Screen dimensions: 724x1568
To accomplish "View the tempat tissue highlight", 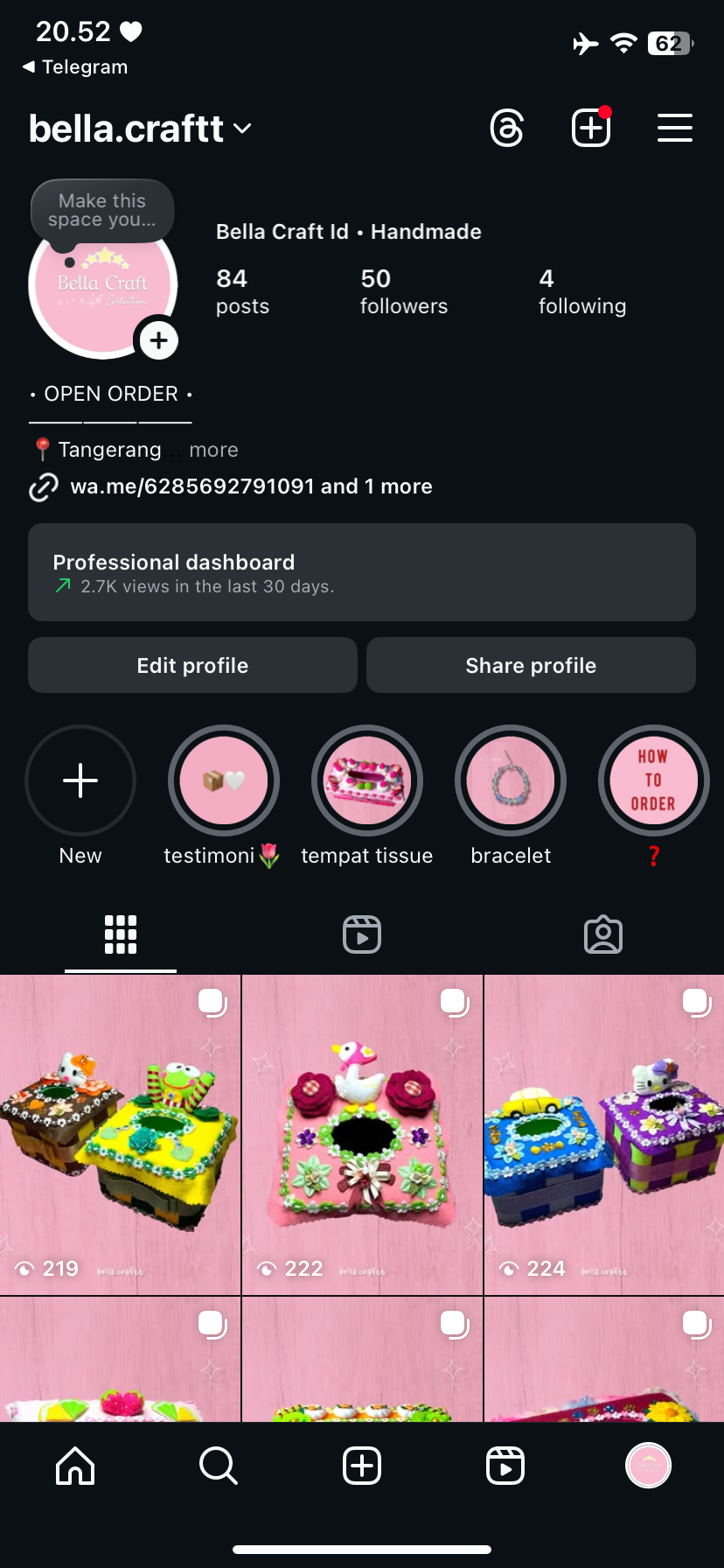I will 367,780.
